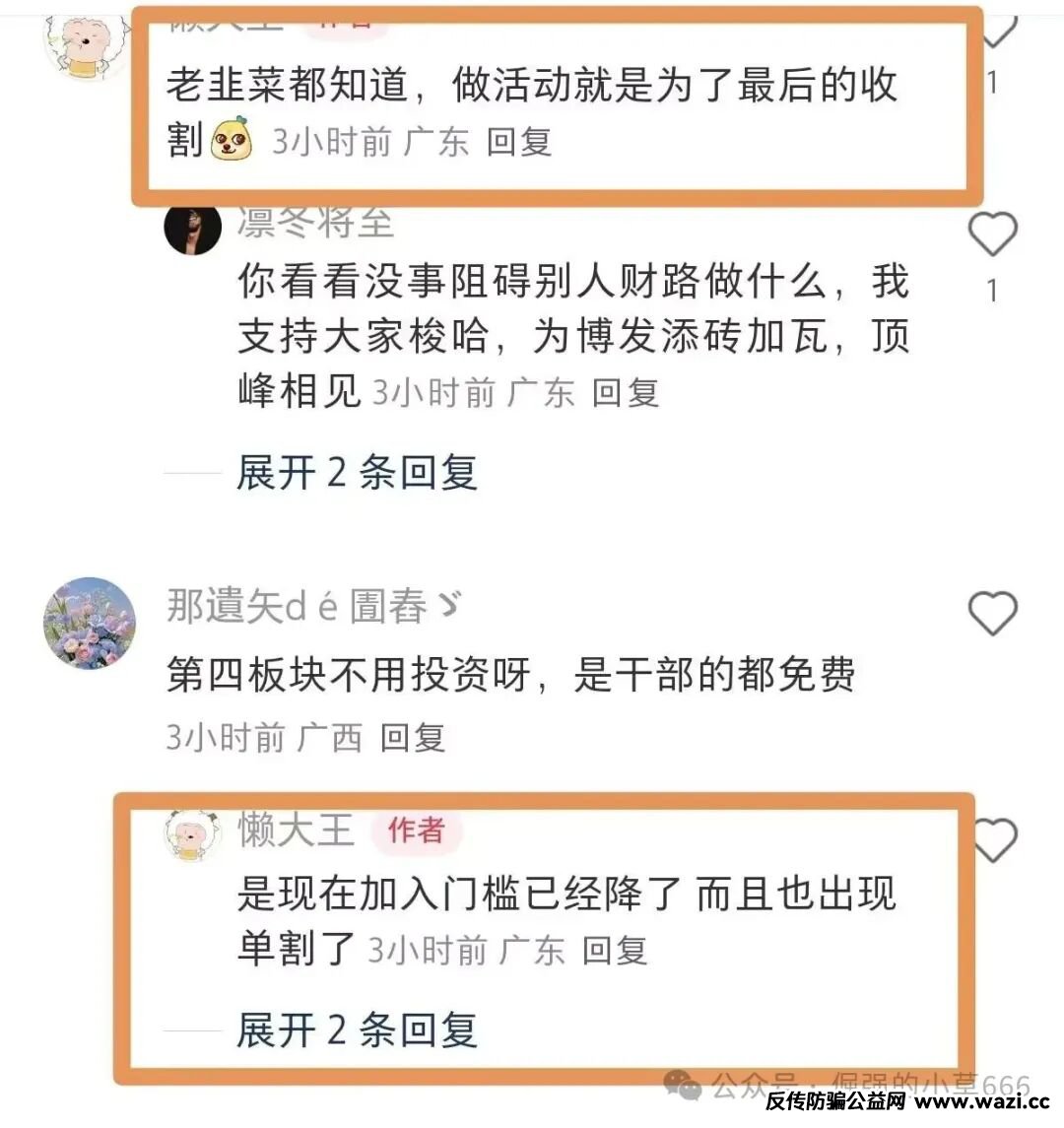Open 凛冬将至's profile avatar

192,228
